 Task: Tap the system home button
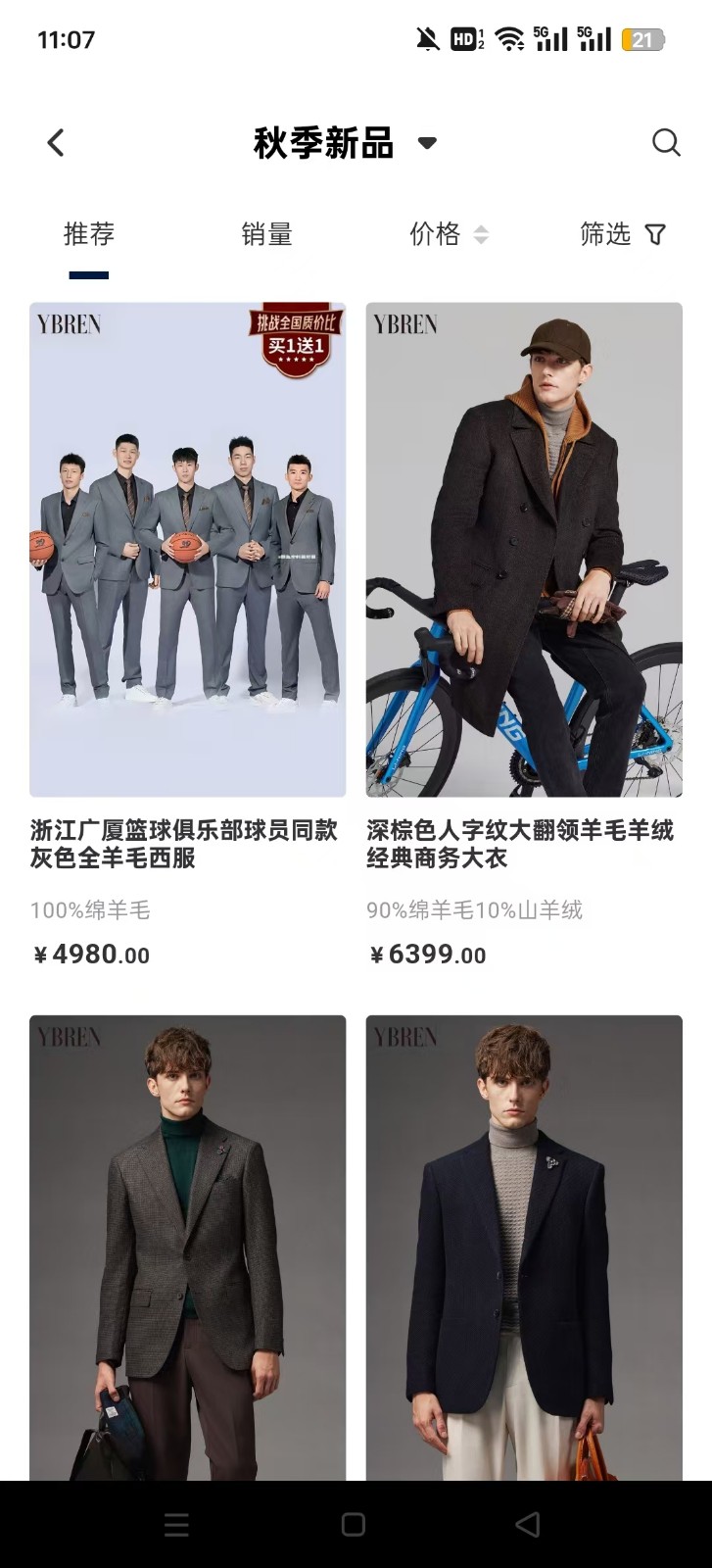coord(354,1524)
